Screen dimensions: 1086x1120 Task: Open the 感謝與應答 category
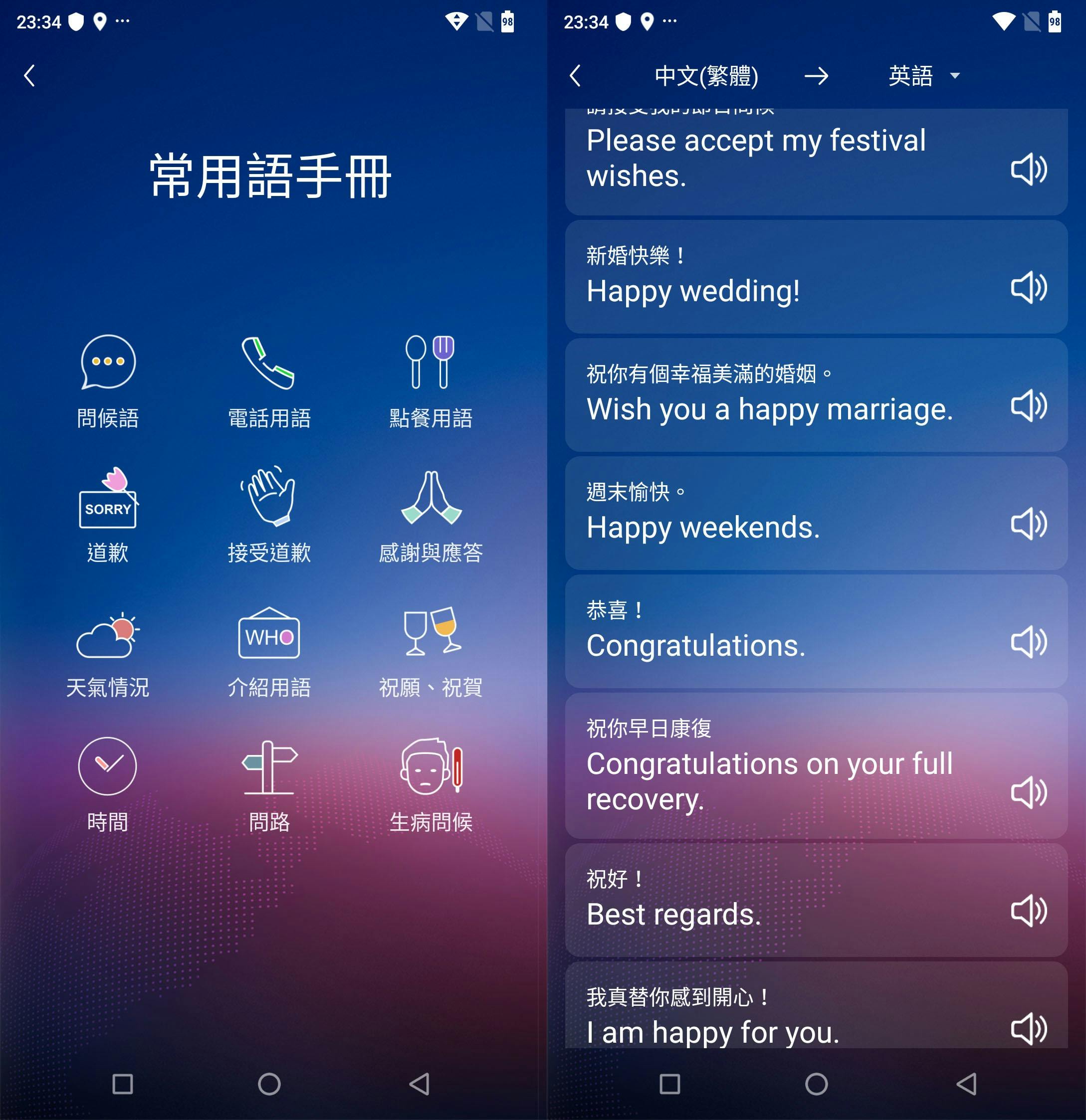(430, 515)
